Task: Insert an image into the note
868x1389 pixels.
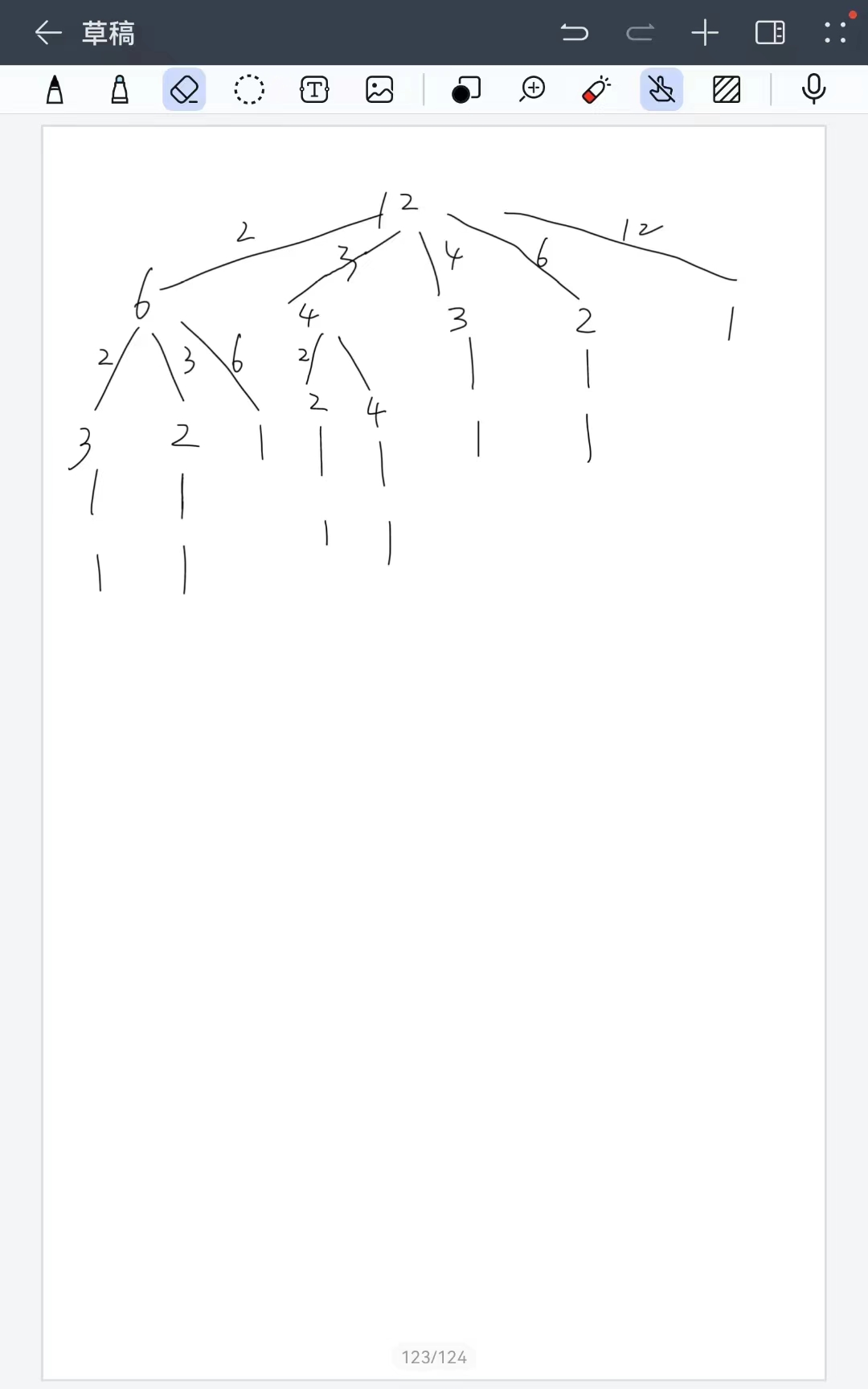Action: point(379,89)
